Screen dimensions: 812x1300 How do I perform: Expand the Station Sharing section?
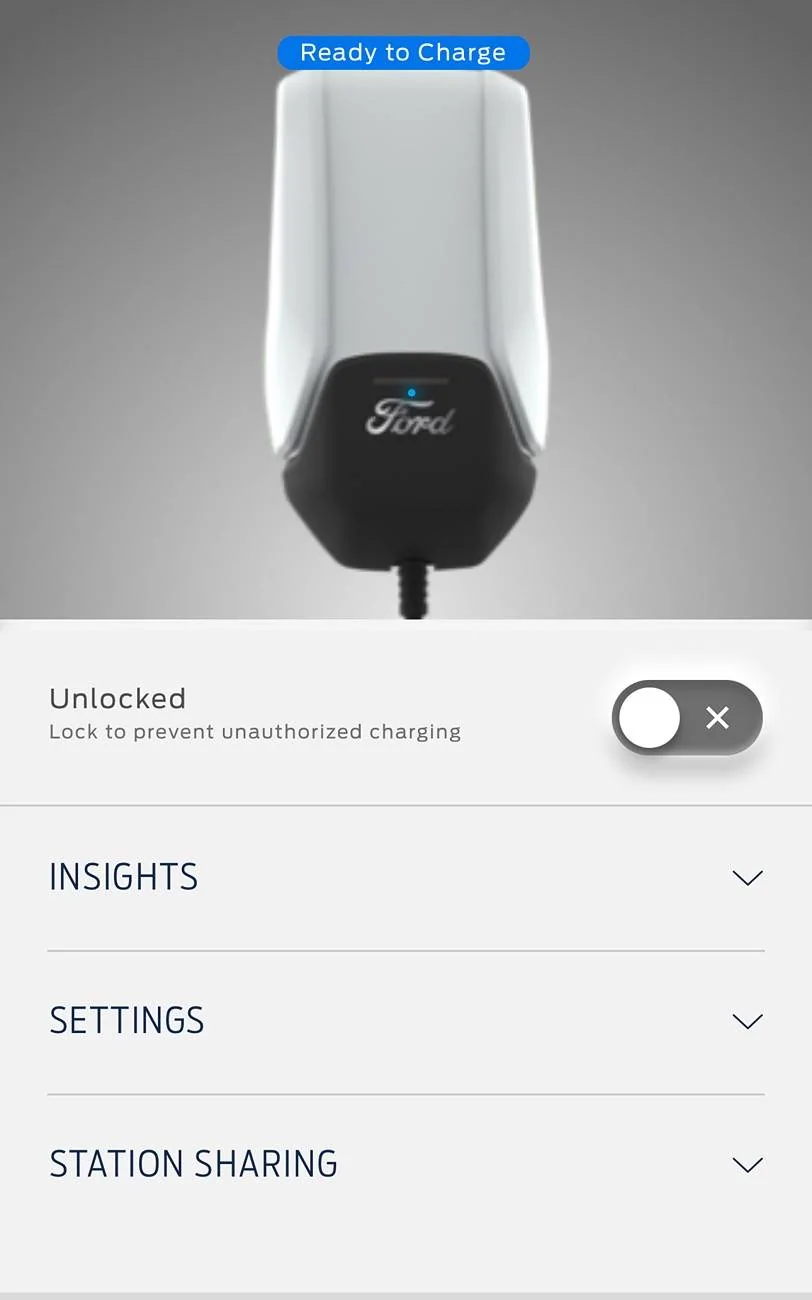(747, 1165)
